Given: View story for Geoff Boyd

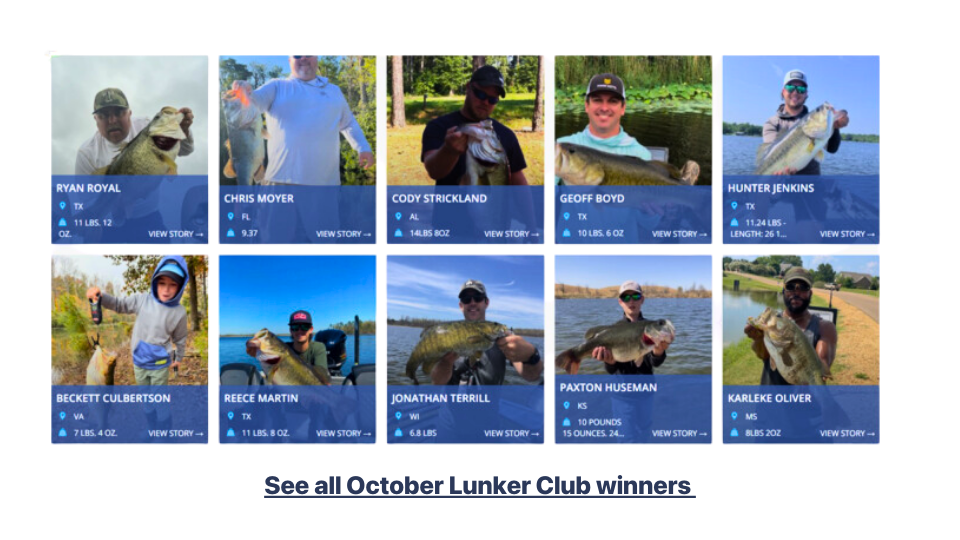Looking at the screenshot, I should (x=679, y=234).
